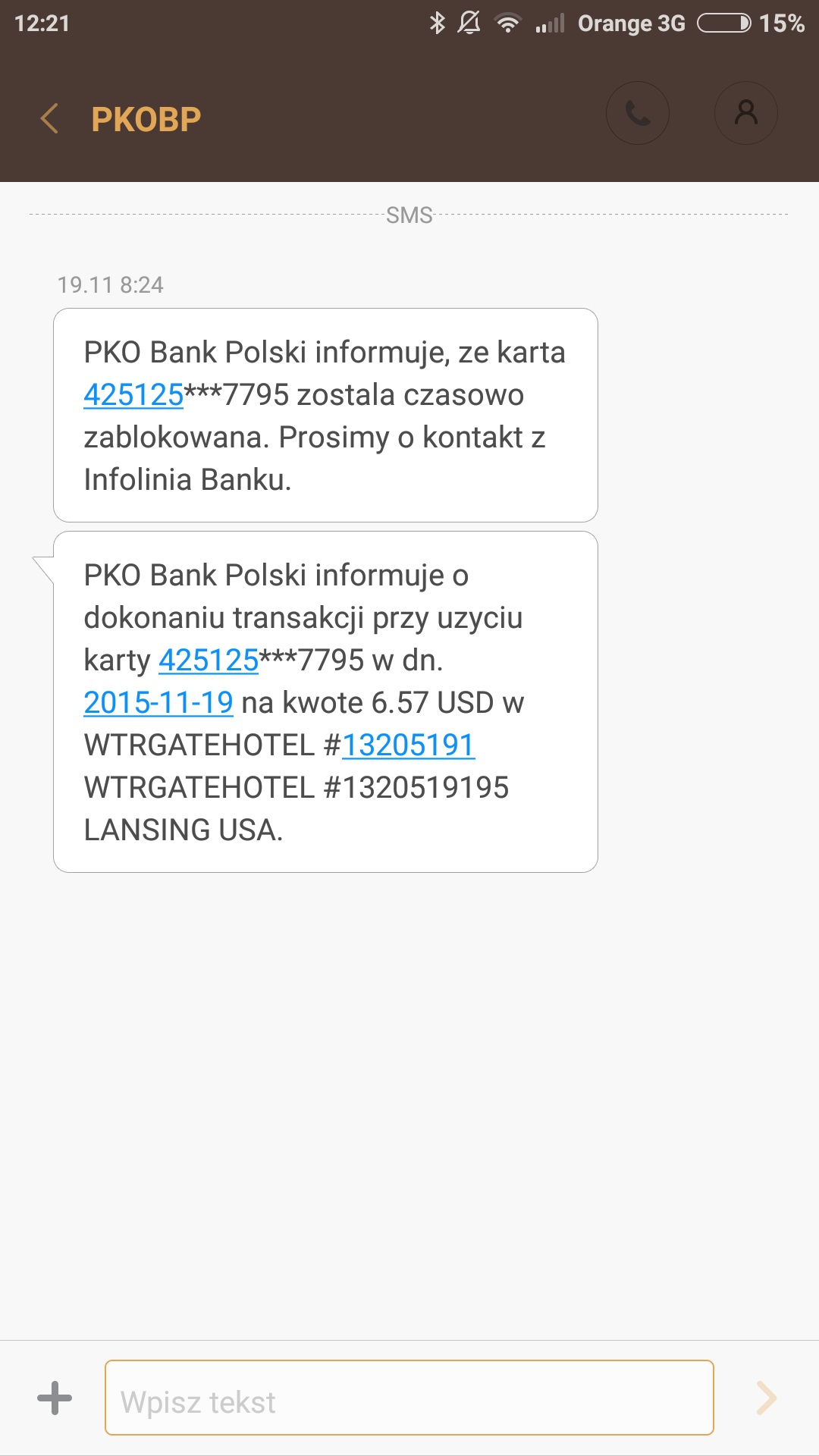Go back from the PKOBP conversation
Image resolution: width=819 pixels, height=1456 pixels.
[50, 119]
